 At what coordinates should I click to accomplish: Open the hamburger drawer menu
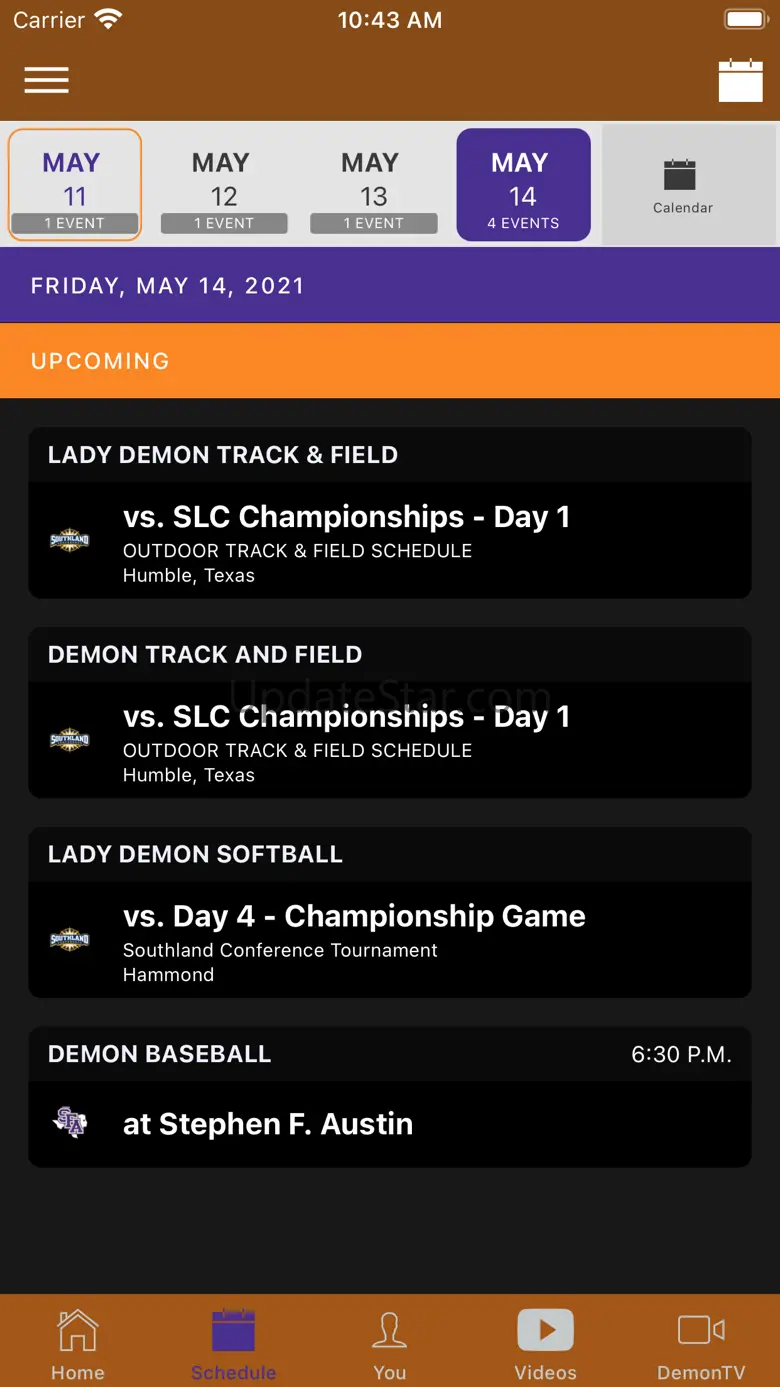[x=46, y=80]
